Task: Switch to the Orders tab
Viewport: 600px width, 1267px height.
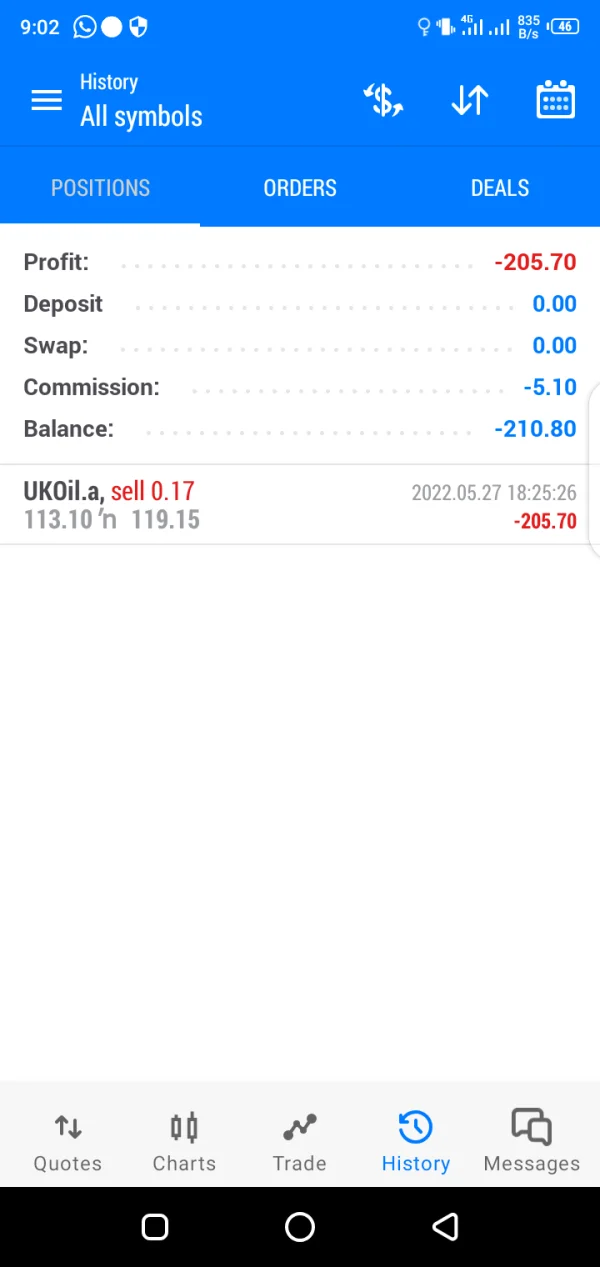Action: tap(300, 188)
